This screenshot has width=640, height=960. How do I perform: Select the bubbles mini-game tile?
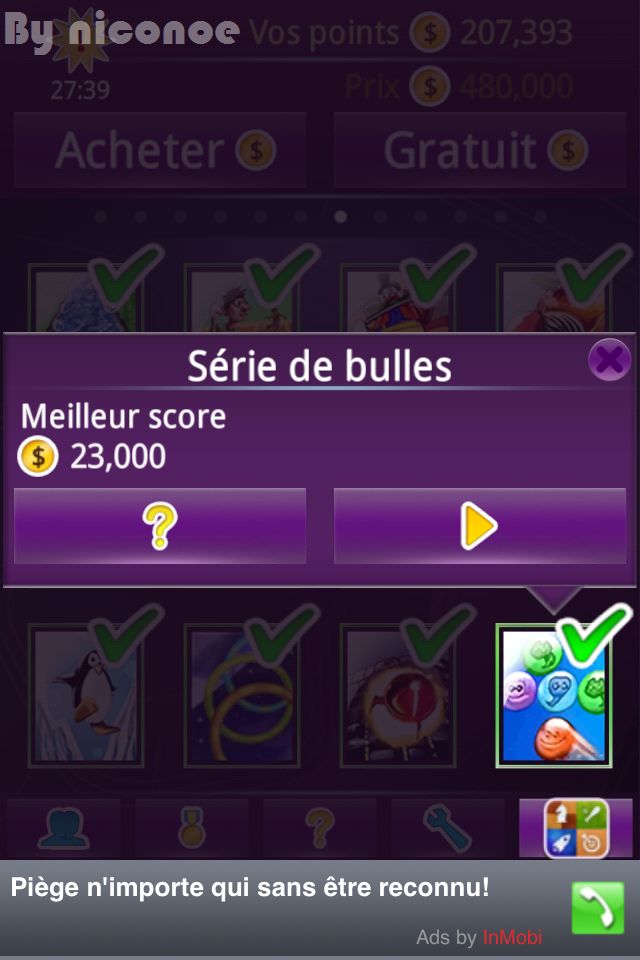(x=553, y=696)
